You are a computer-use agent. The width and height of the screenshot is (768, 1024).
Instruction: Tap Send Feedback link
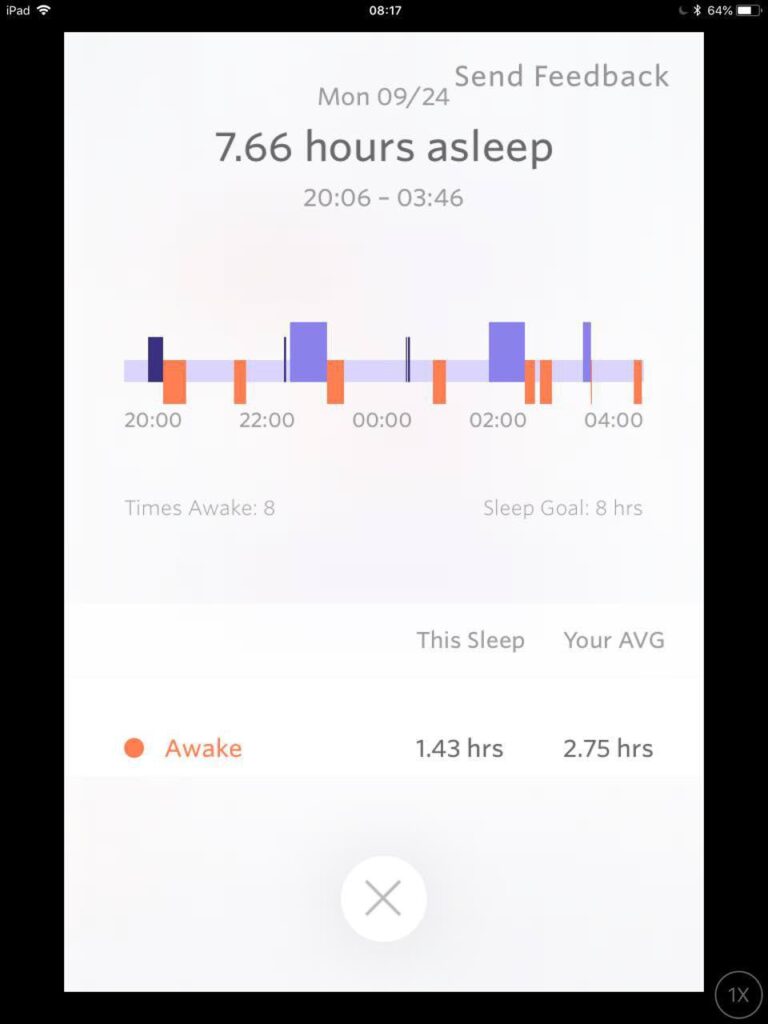point(561,76)
